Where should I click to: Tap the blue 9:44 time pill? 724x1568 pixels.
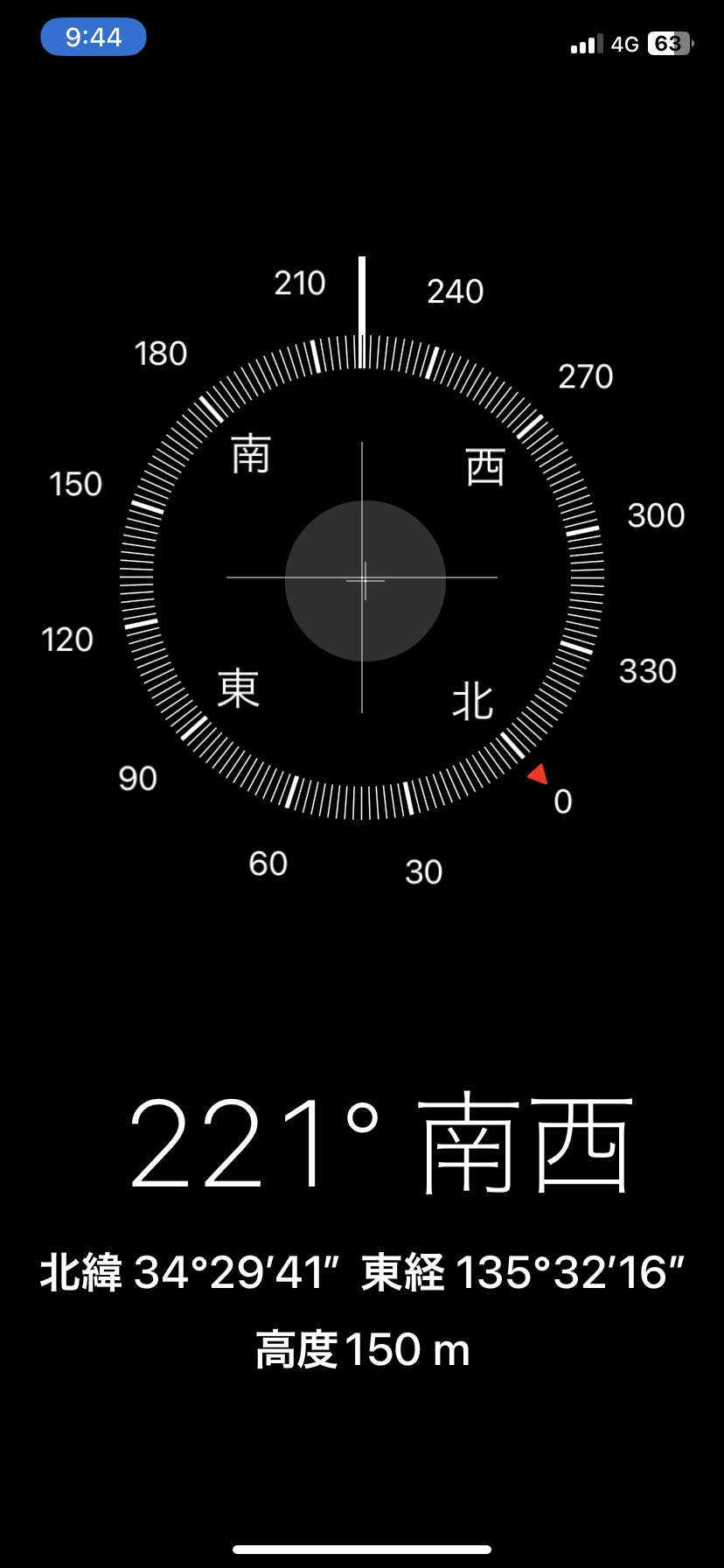[x=94, y=37]
